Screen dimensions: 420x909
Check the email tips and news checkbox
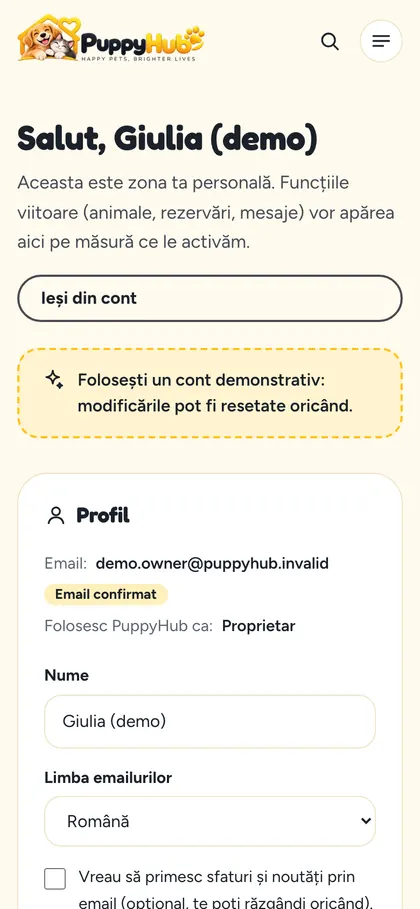pyautogui.click(x=55, y=879)
